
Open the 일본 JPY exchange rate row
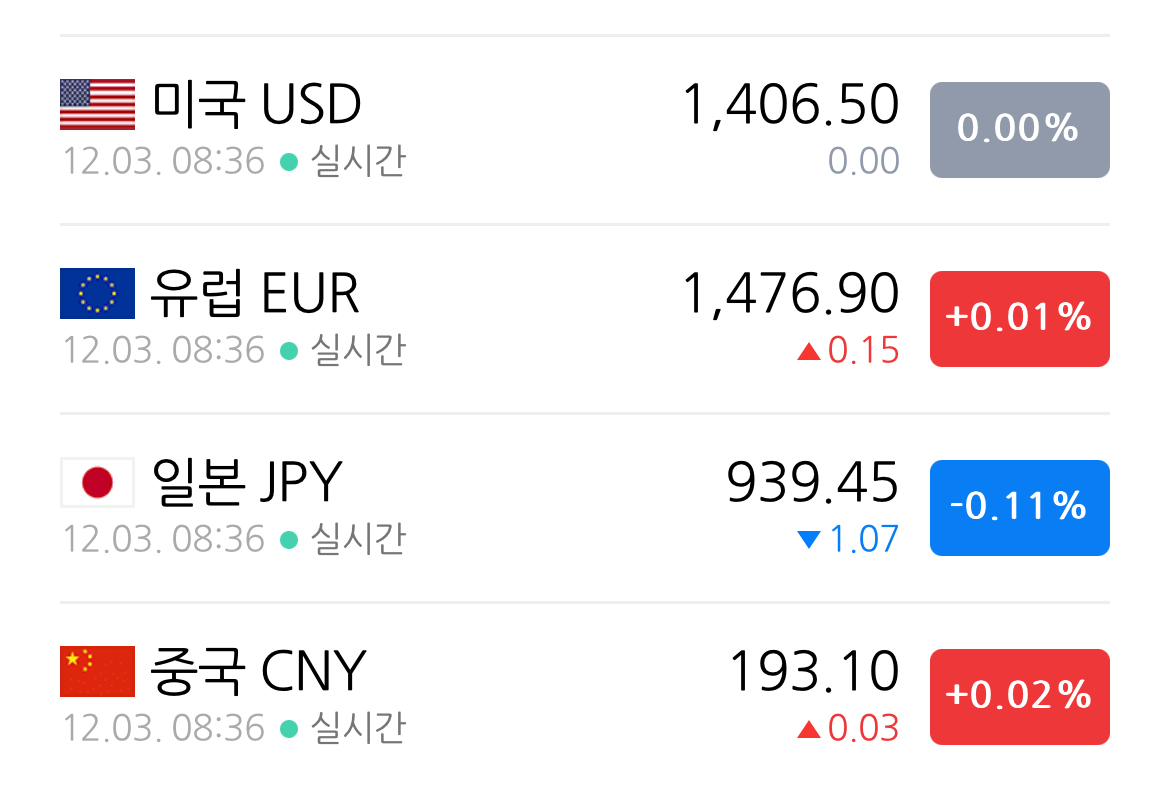[x=584, y=507]
